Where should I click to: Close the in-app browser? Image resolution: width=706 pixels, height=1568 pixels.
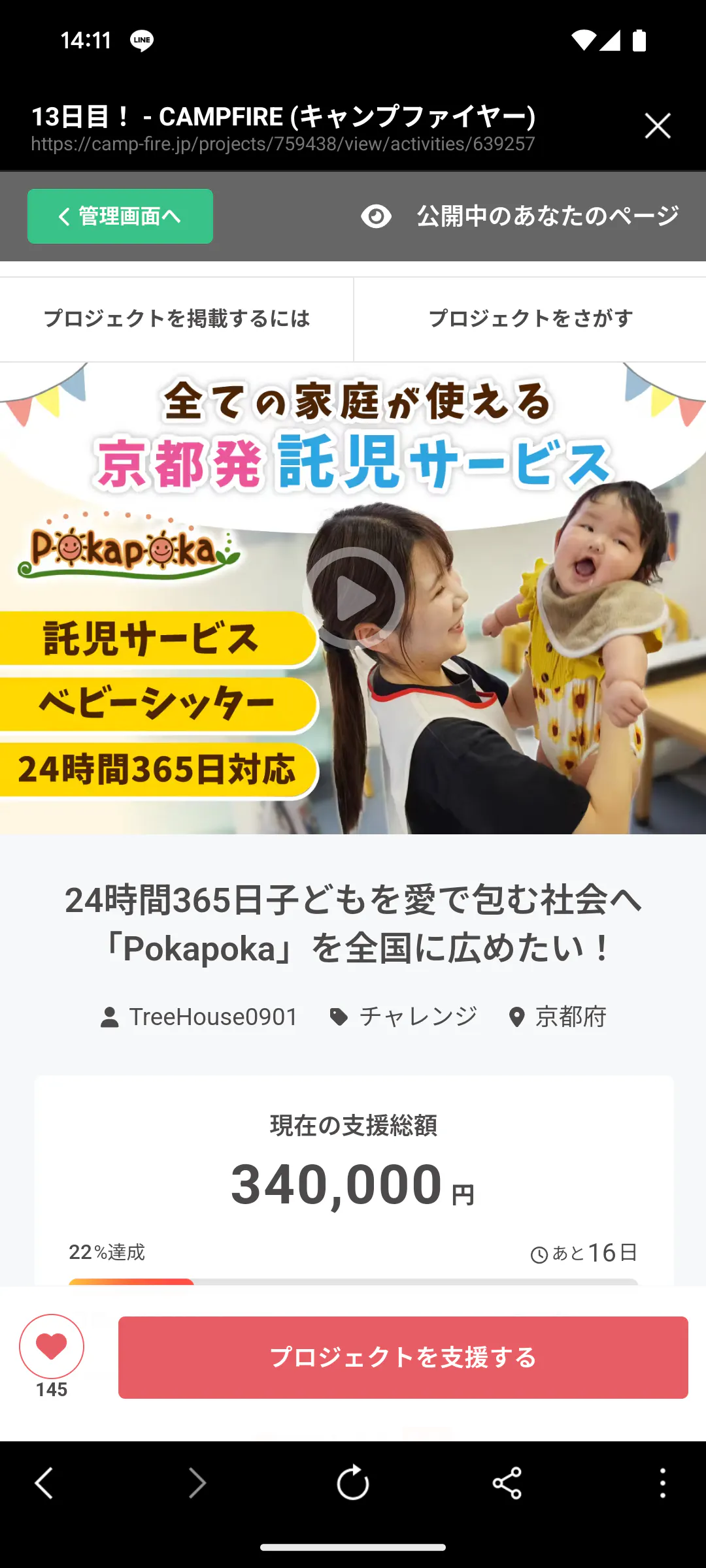pyautogui.click(x=657, y=125)
